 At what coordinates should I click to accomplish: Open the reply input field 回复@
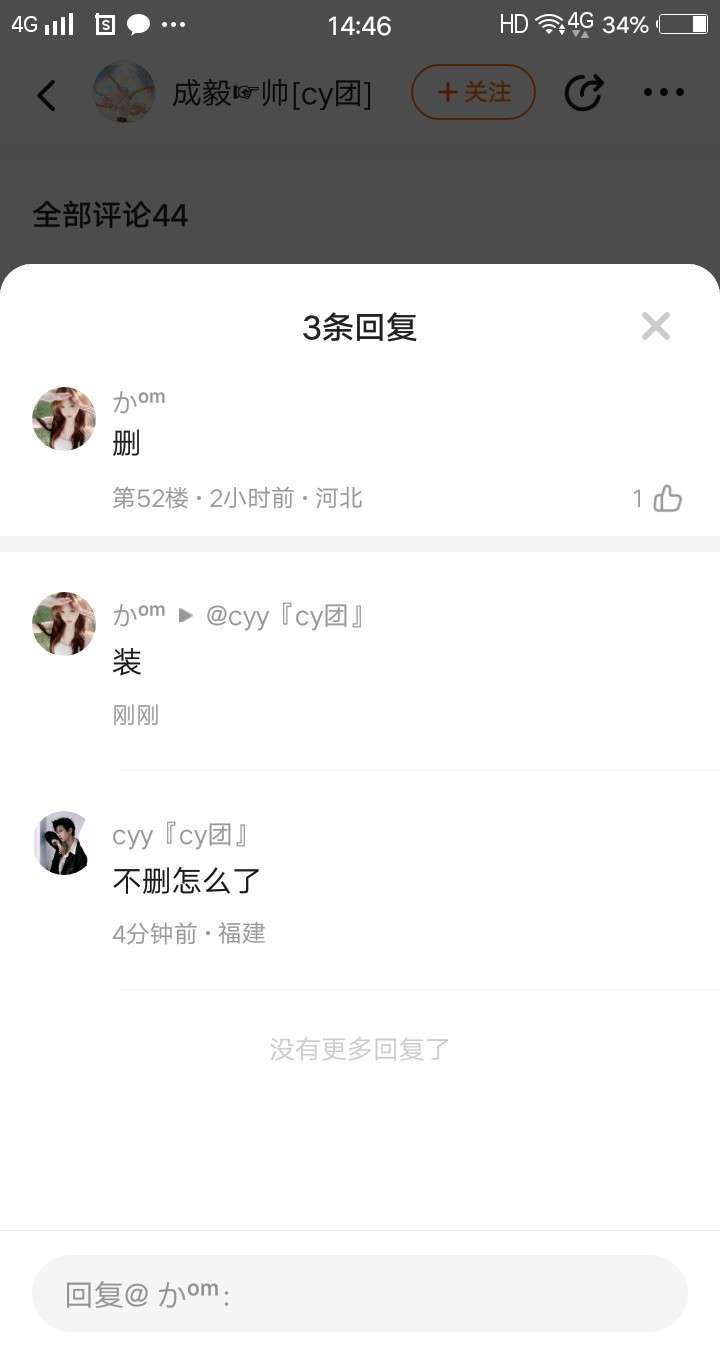pyautogui.click(x=360, y=1293)
